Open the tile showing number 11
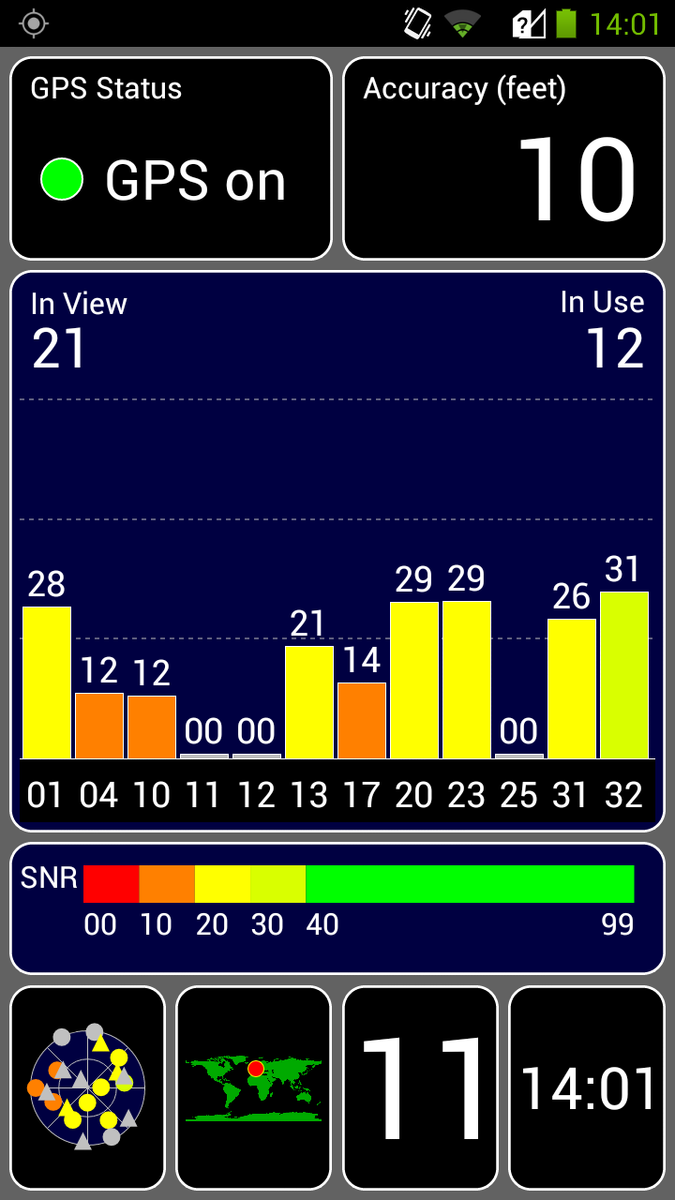Viewport: 675px width, 1200px height. [x=420, y=1087]
